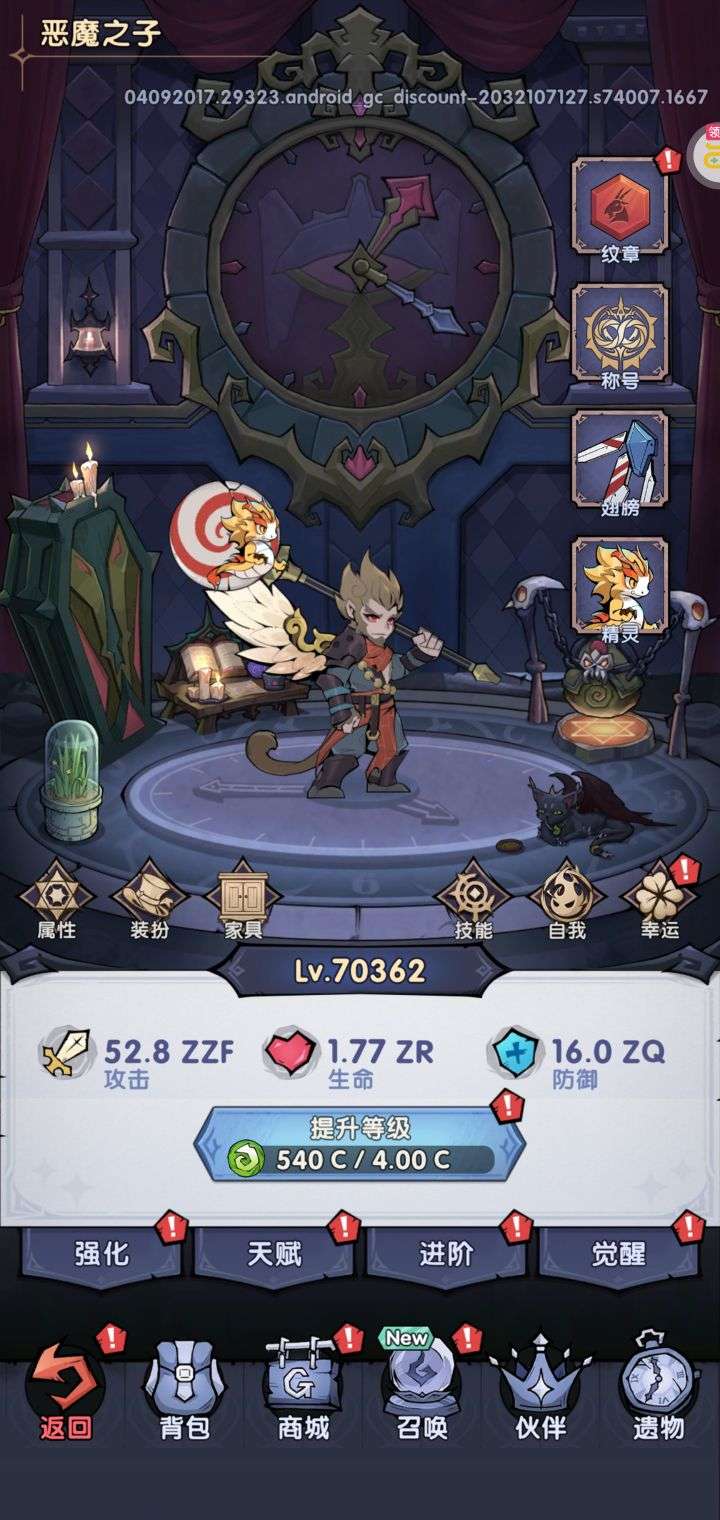This screenshot has width=720, height=1520.
Task: Open the 进阶 advancement section
Action: 446,1253
